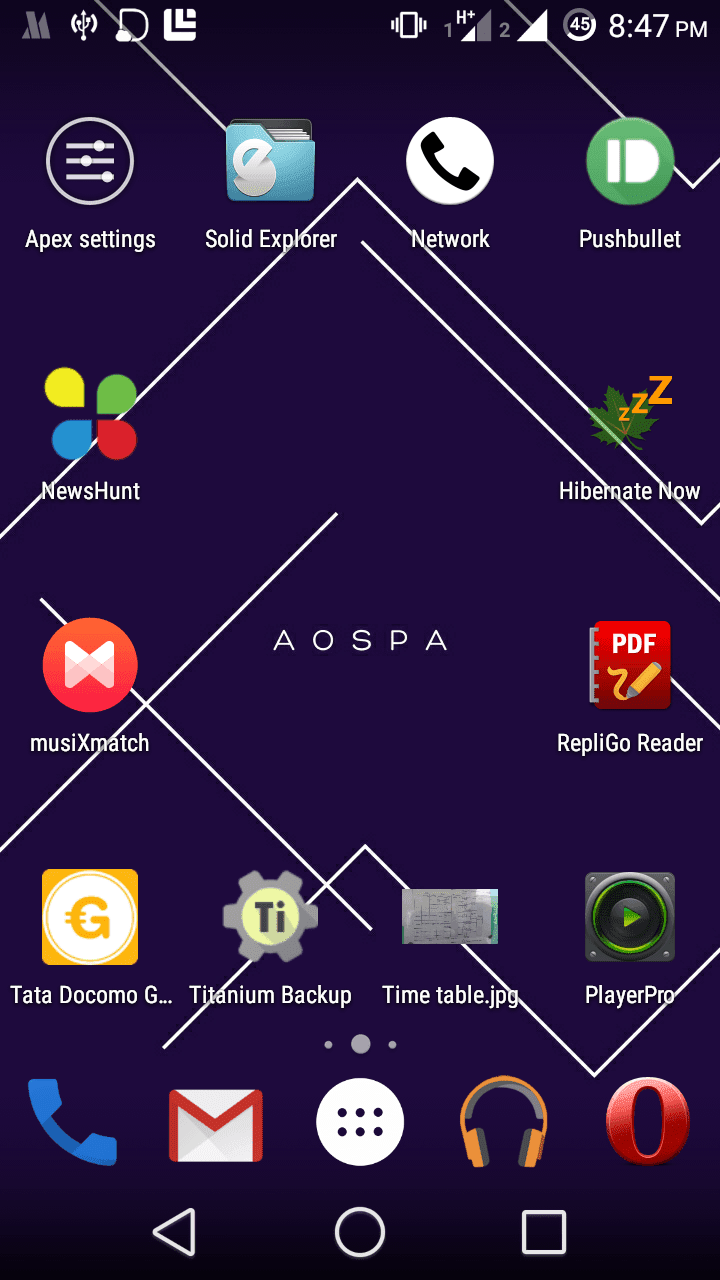
Task: Launch Pushbullet app
Action: [630, 162]
